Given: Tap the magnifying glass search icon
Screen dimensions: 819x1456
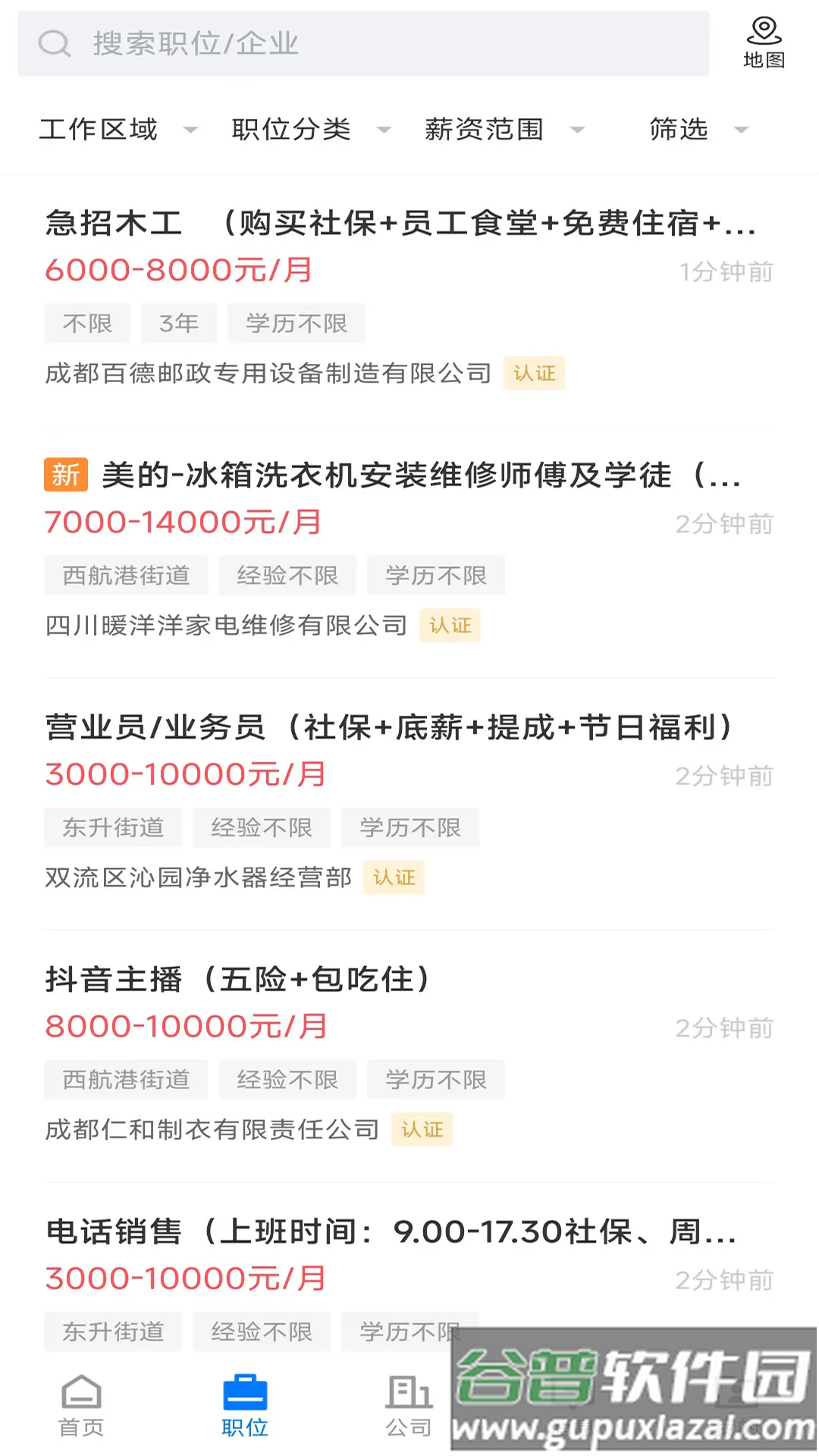Looking at the screenshot, I should click(x=53, y=44).
